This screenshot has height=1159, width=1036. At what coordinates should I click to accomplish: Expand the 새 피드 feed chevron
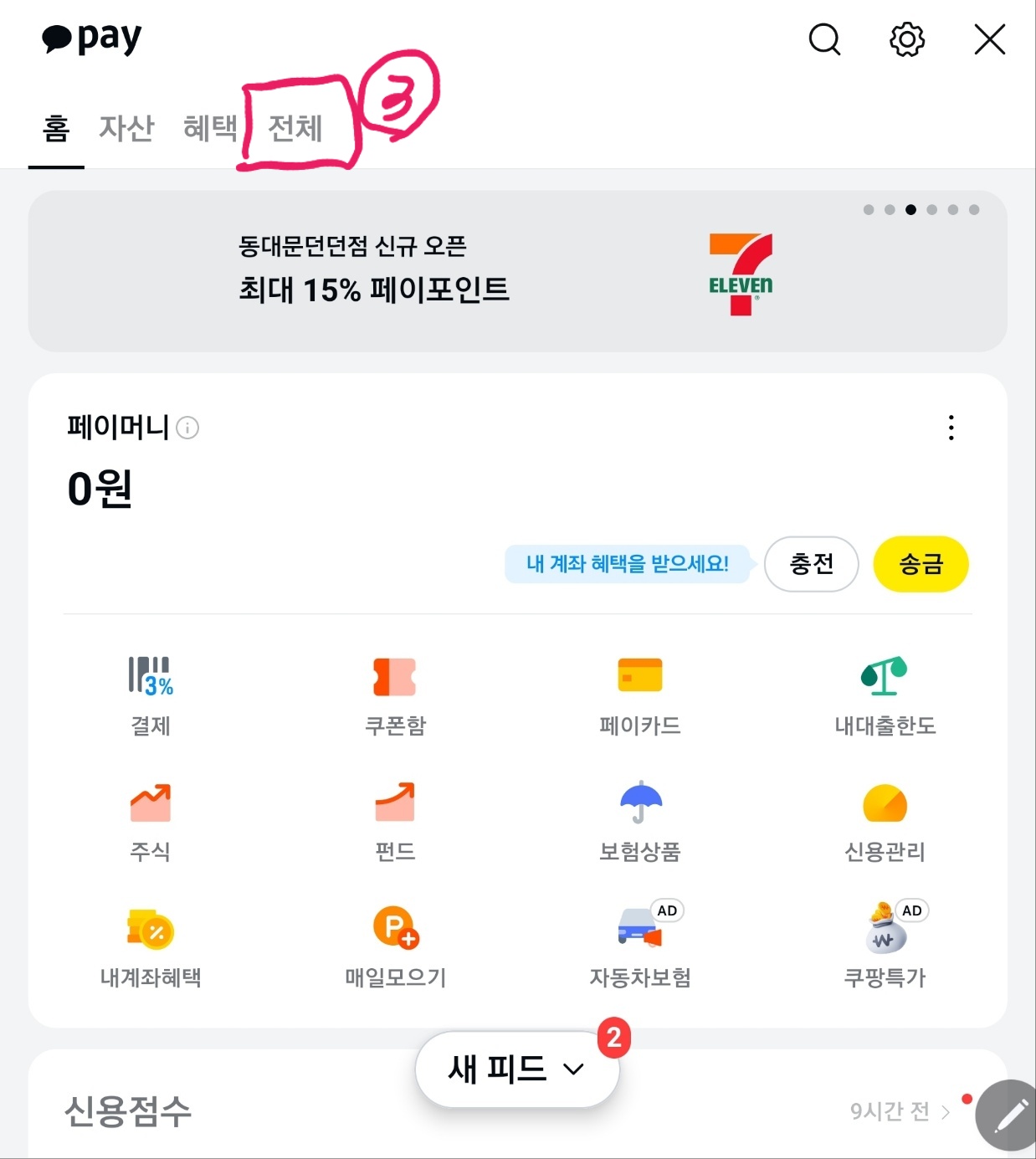574,1069
